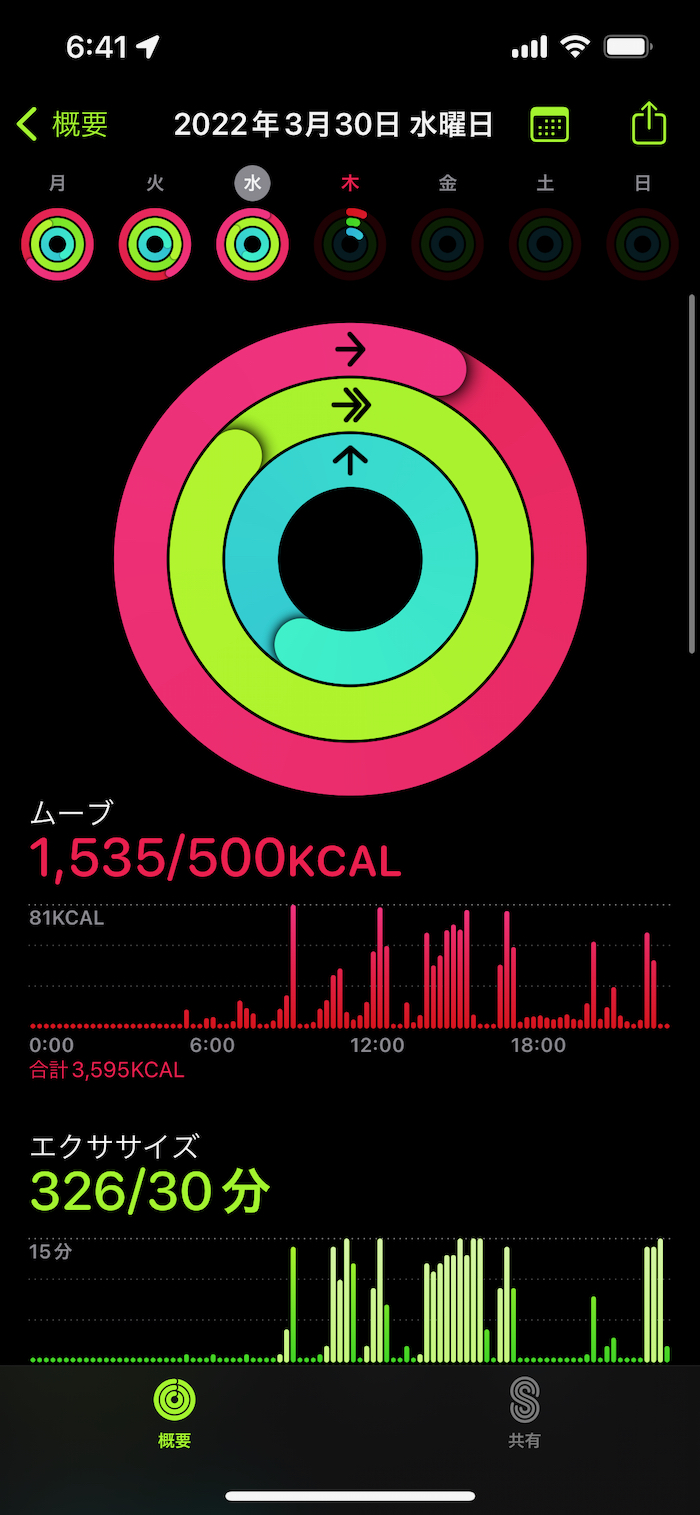Select Saturday (土) activity rings
The image size is (700, 1515).
[545, 243]
